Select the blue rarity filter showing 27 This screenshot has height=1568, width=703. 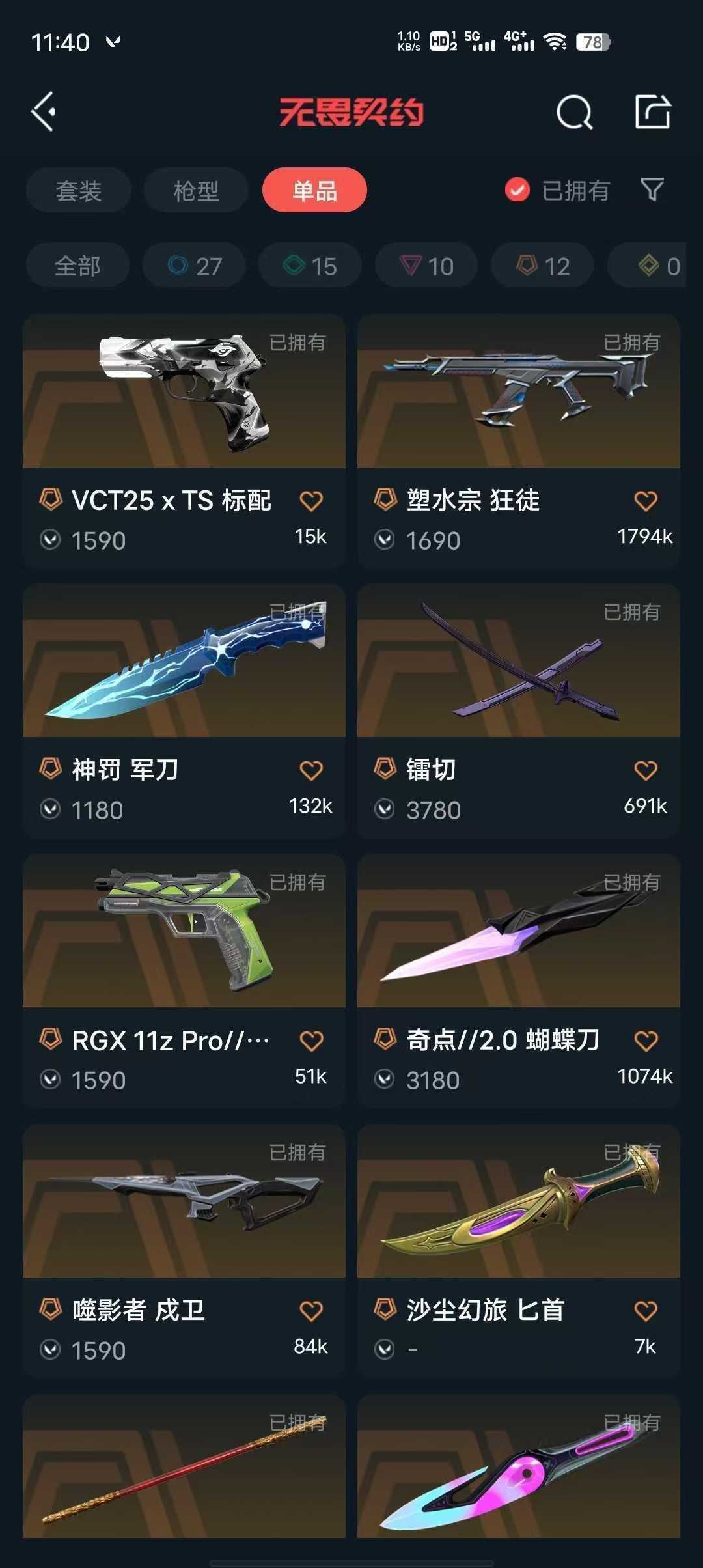click(193, 265)
